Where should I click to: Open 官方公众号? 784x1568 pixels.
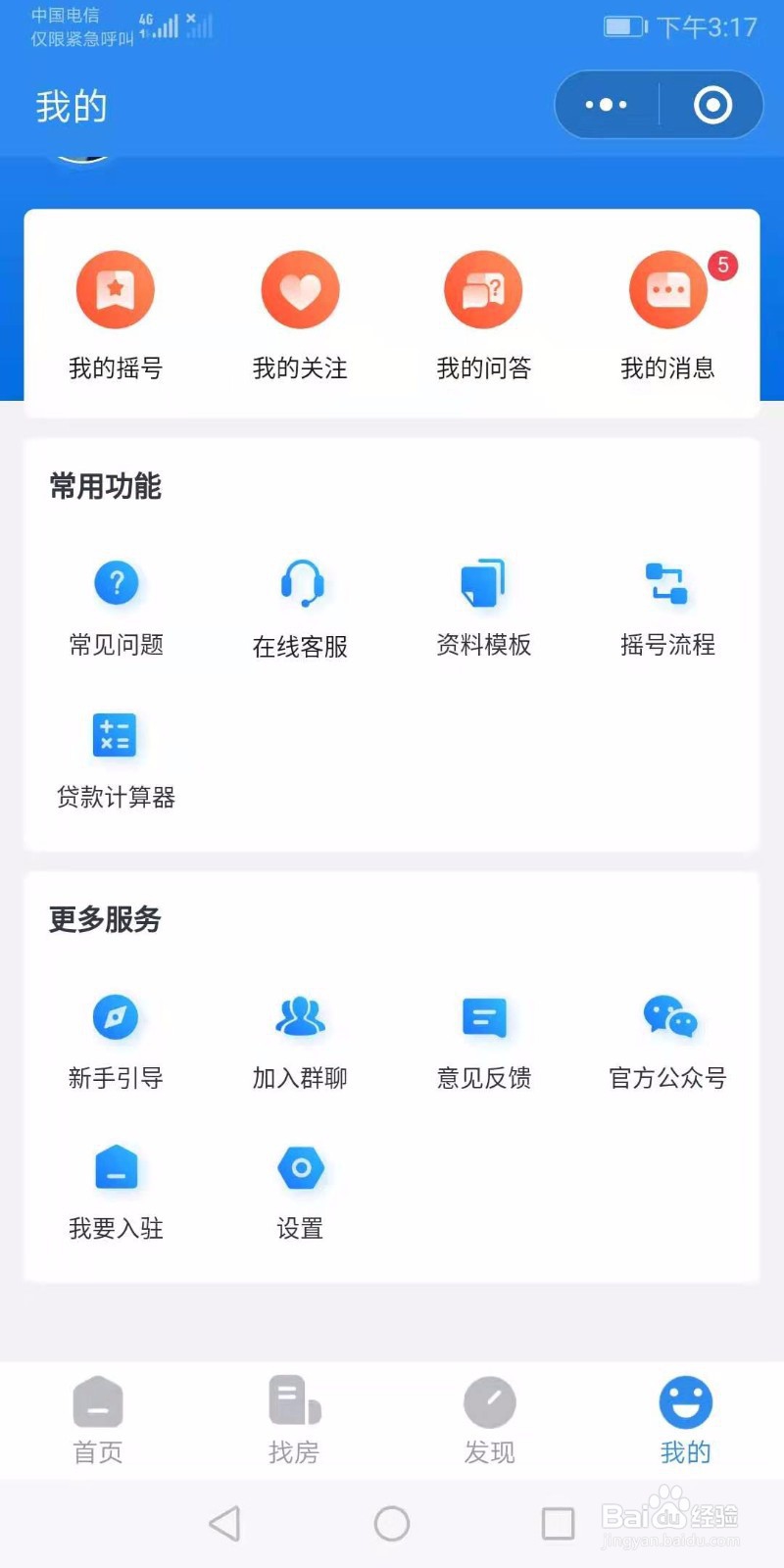coord(667,1042)
